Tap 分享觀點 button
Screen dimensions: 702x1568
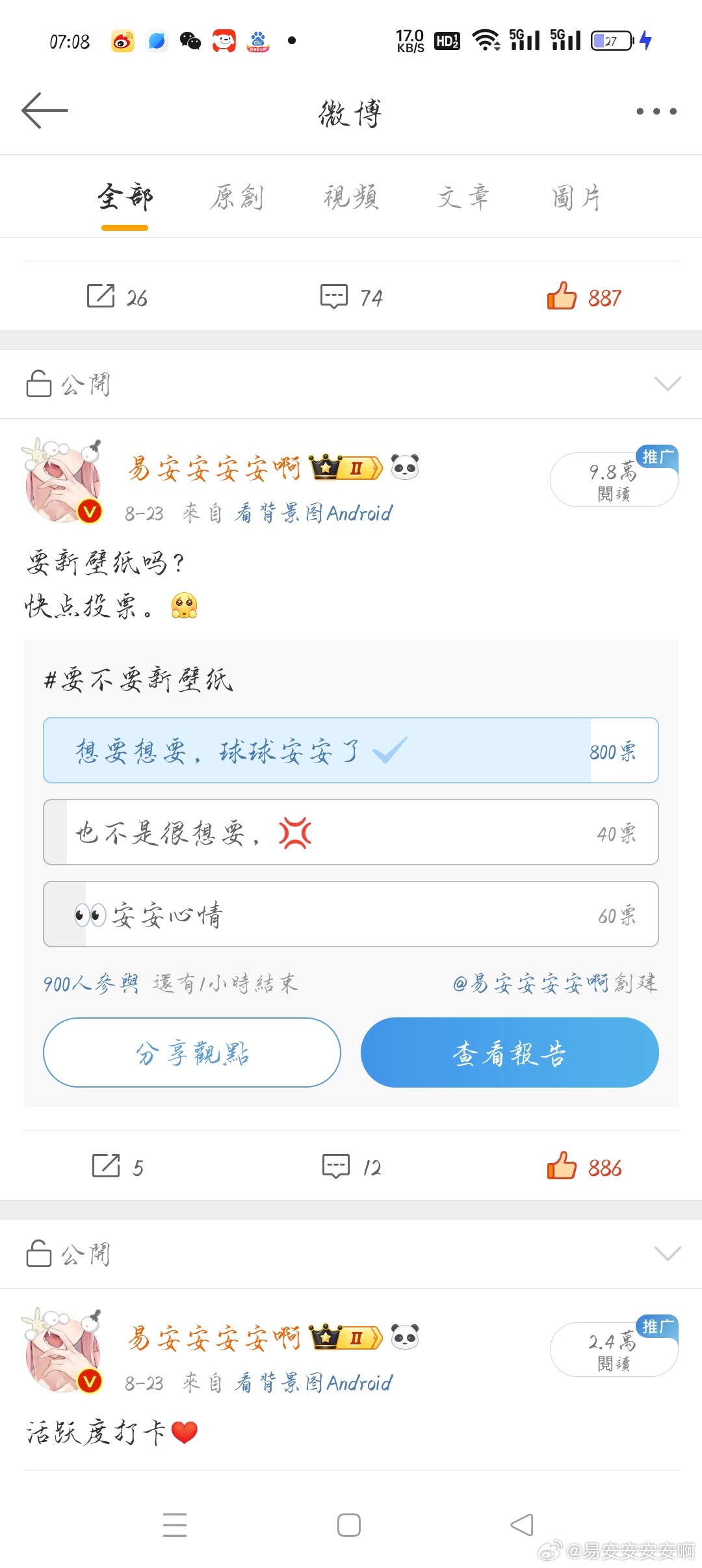pos(192,1052)
